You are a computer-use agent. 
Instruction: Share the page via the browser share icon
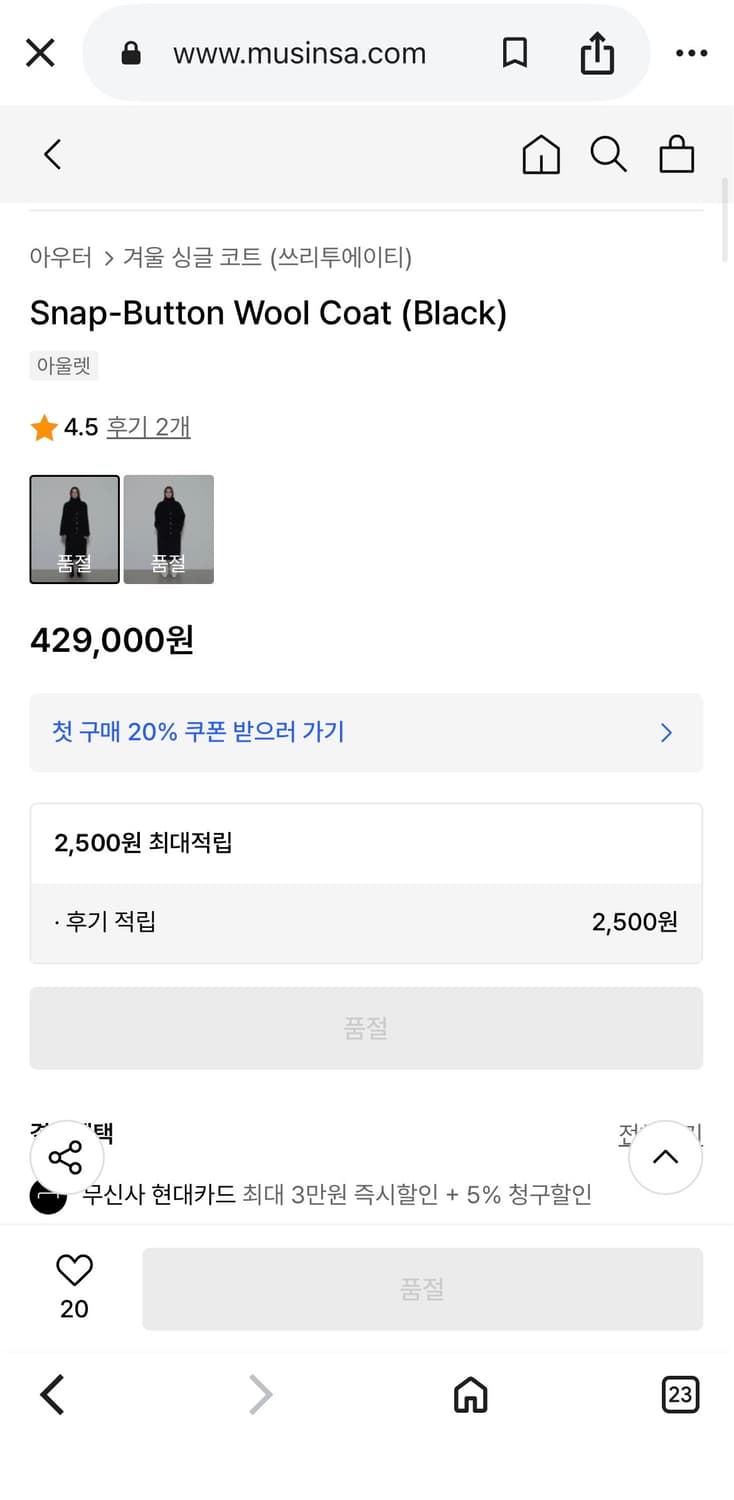[x=597, y=53]
